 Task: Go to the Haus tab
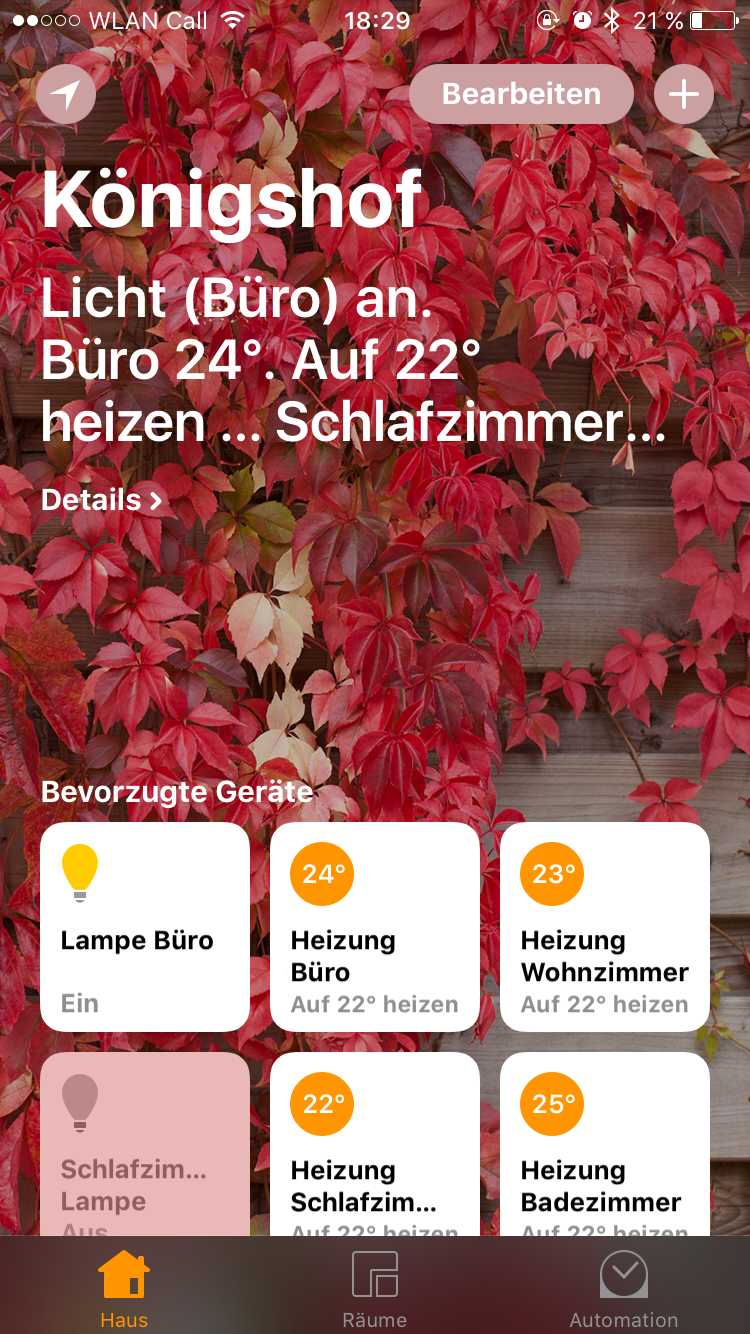click(x=124, y=1288)
